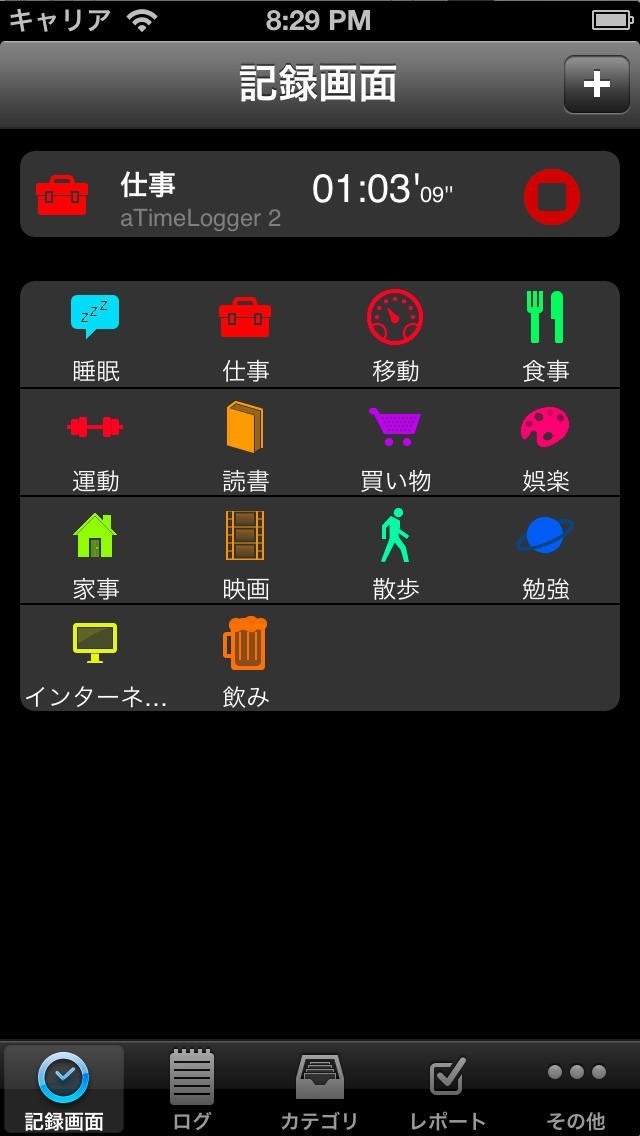The height and width of the screenshot is (1136, 640).
Task: Start a 散歩 timer
Action: click(x=395, y=552)
